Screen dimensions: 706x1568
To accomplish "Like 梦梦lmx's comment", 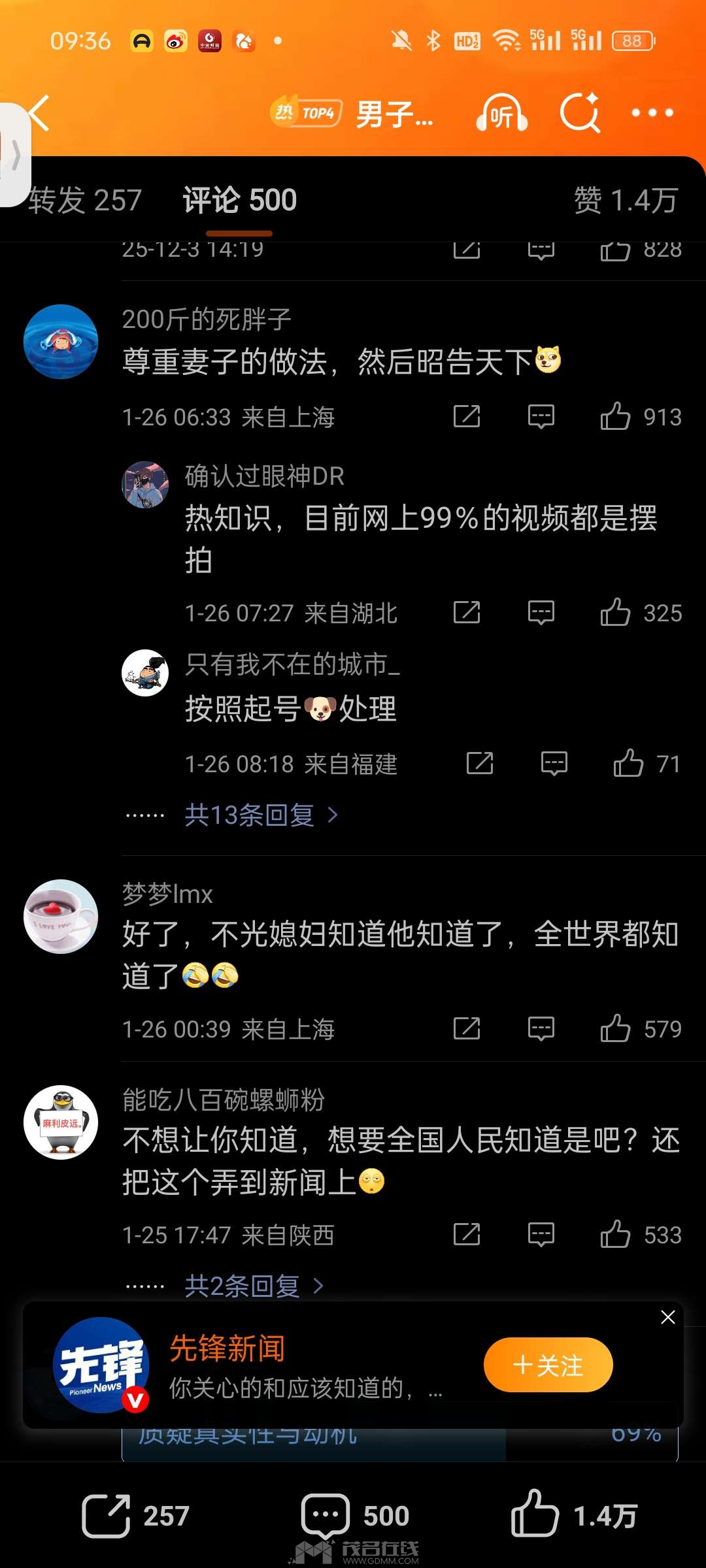I will pyautogui.click(x=616, y=1028).
